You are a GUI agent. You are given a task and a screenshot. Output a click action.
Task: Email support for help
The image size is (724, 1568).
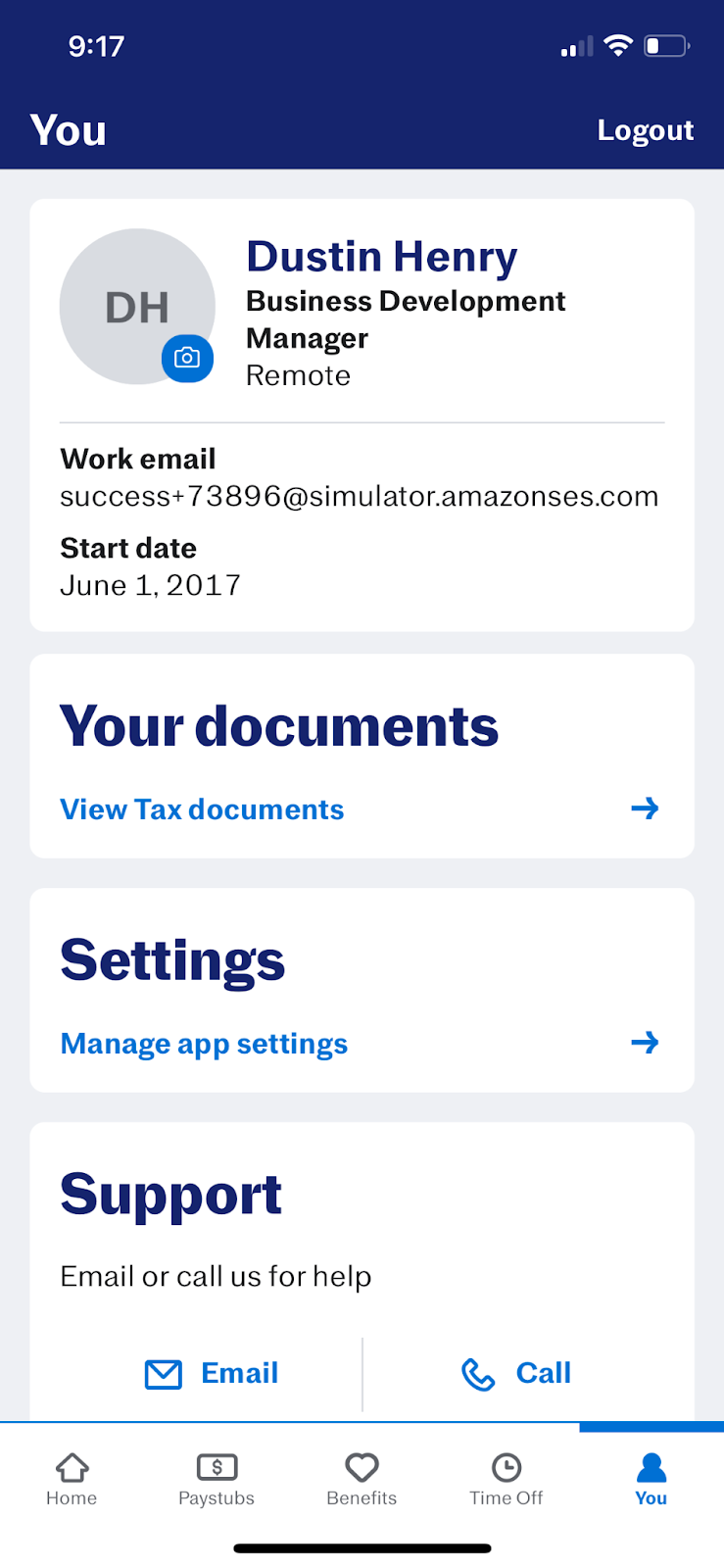pyautogui.click(x=213, y=1374)
